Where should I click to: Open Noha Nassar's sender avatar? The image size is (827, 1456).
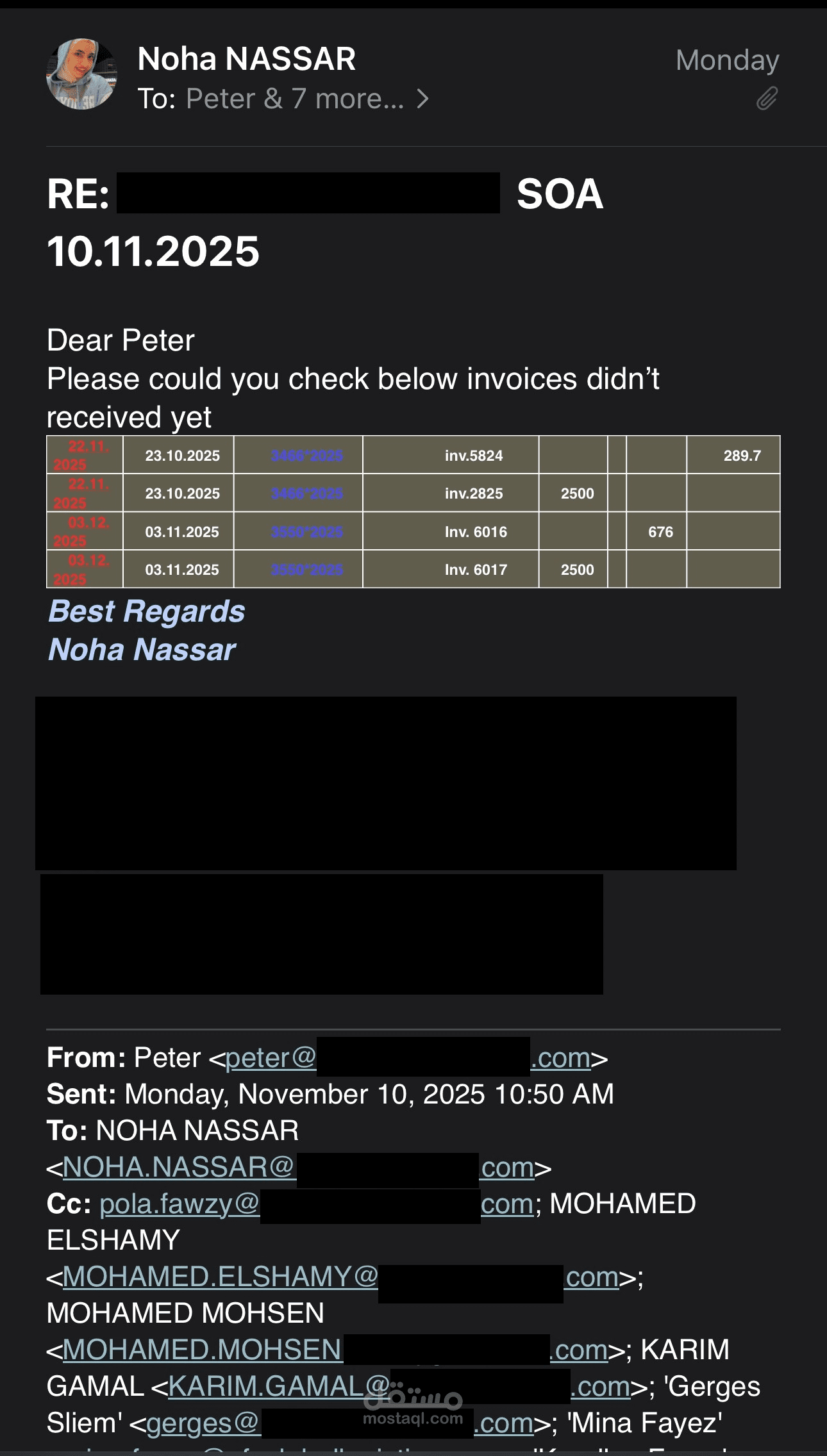tap(81, 74)
